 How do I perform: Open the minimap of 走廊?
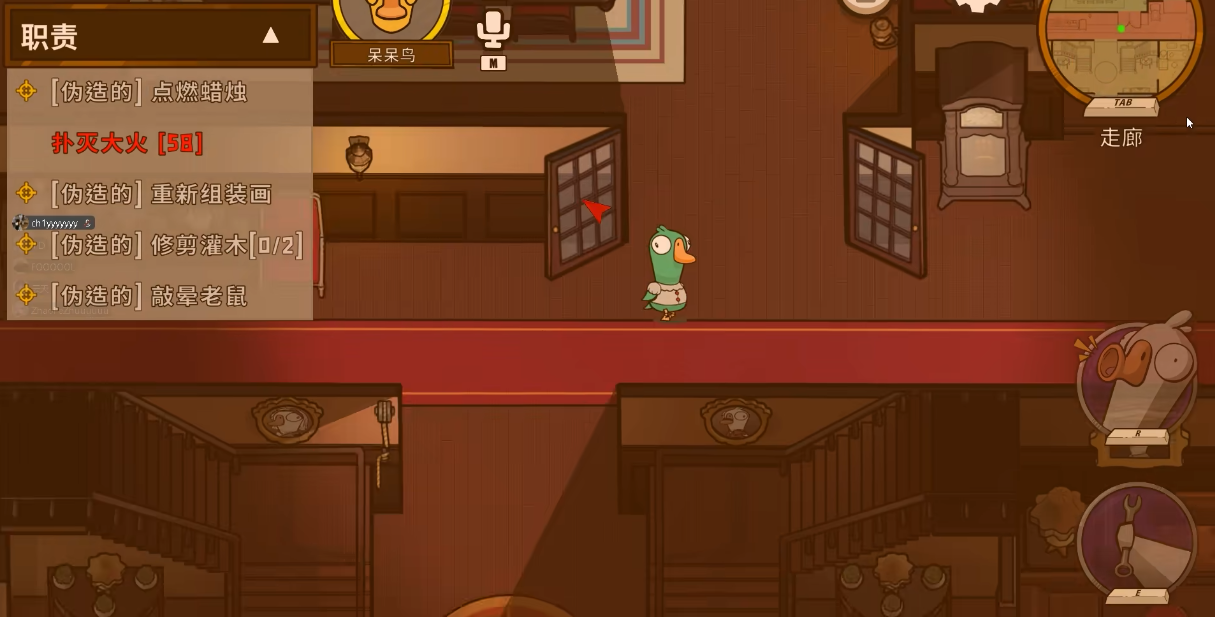[1120, 45]
